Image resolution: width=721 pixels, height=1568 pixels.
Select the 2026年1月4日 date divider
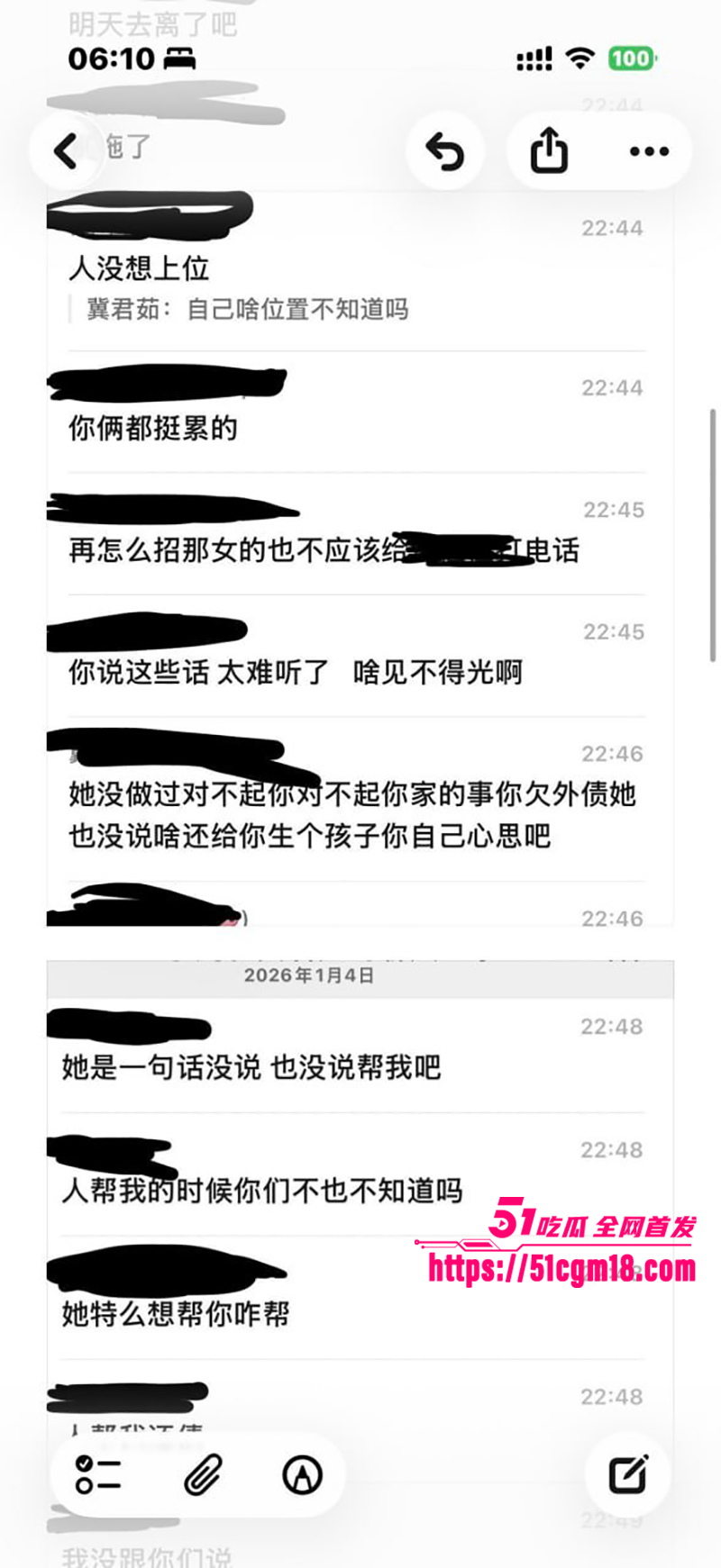[x=311, y=975]
